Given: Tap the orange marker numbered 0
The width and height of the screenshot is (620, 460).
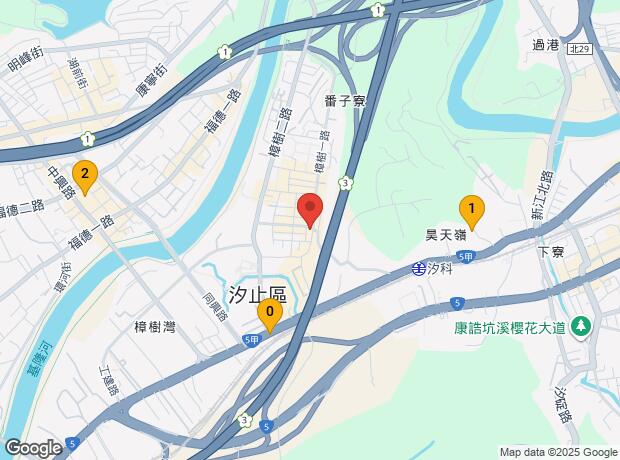Looking at the screenshot, I should (268, 315).
